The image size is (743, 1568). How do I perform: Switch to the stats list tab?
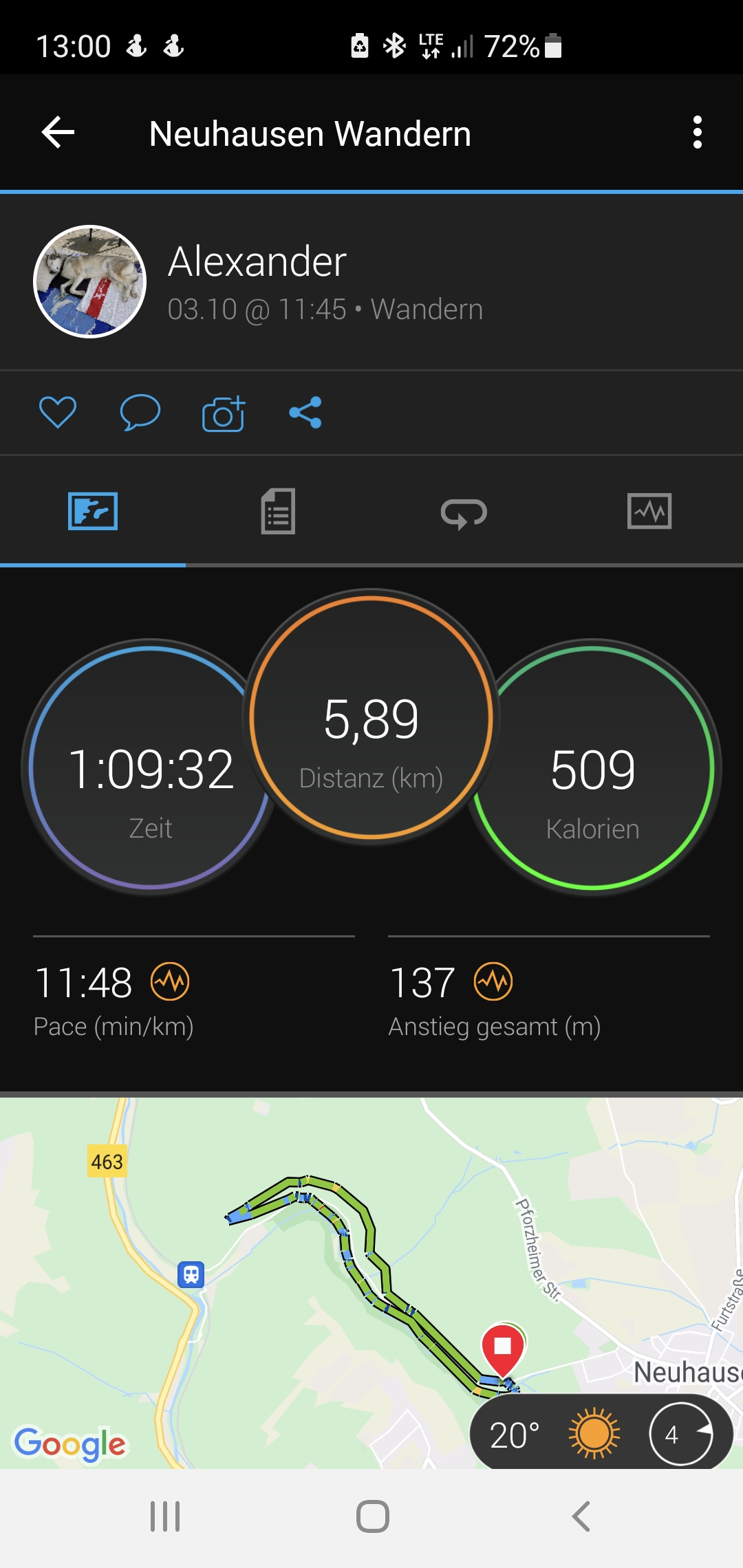[x=278, y=512]
